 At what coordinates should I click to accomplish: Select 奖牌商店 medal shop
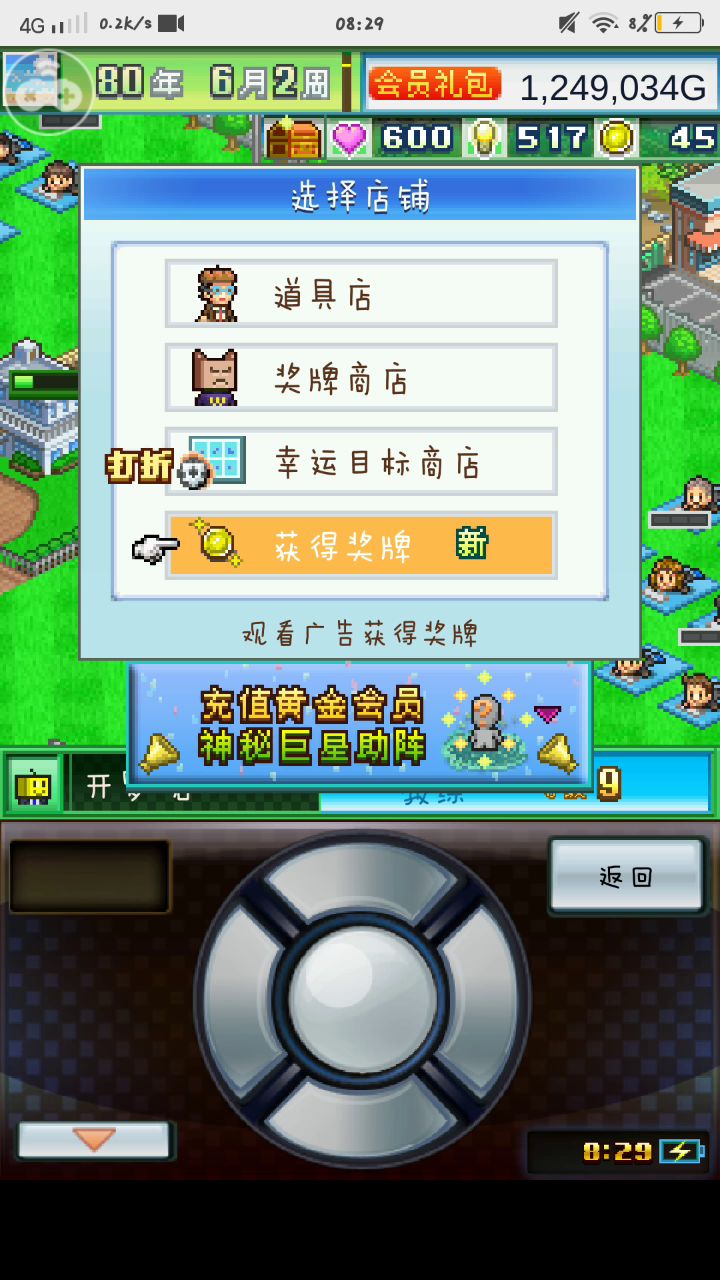[360, 378]
